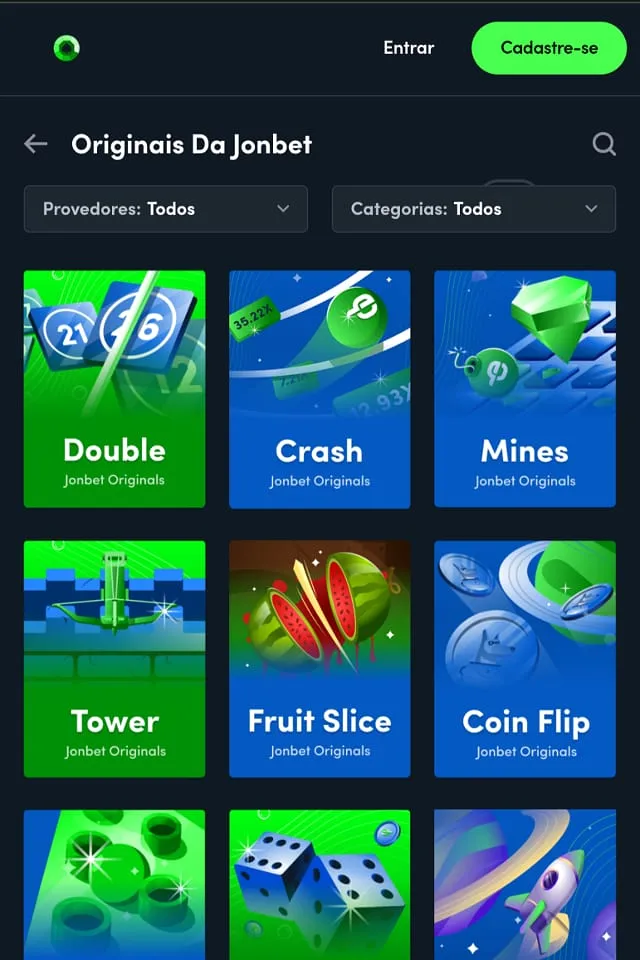This screenshot has width=640, height=960.
Task: Expand the Categorias dropdown
Action: [474, 209]
